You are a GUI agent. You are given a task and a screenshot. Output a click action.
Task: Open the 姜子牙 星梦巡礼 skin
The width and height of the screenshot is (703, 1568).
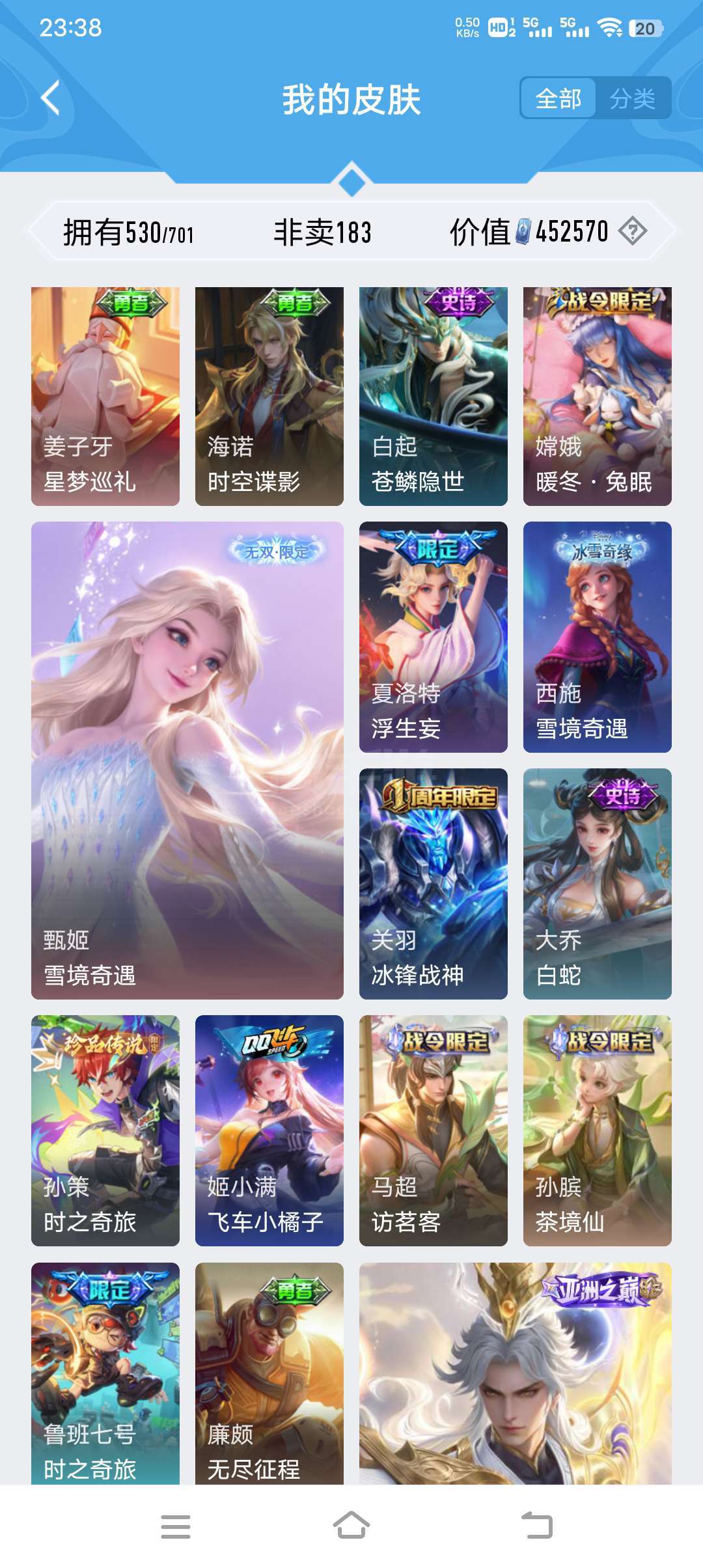point(105,396)
